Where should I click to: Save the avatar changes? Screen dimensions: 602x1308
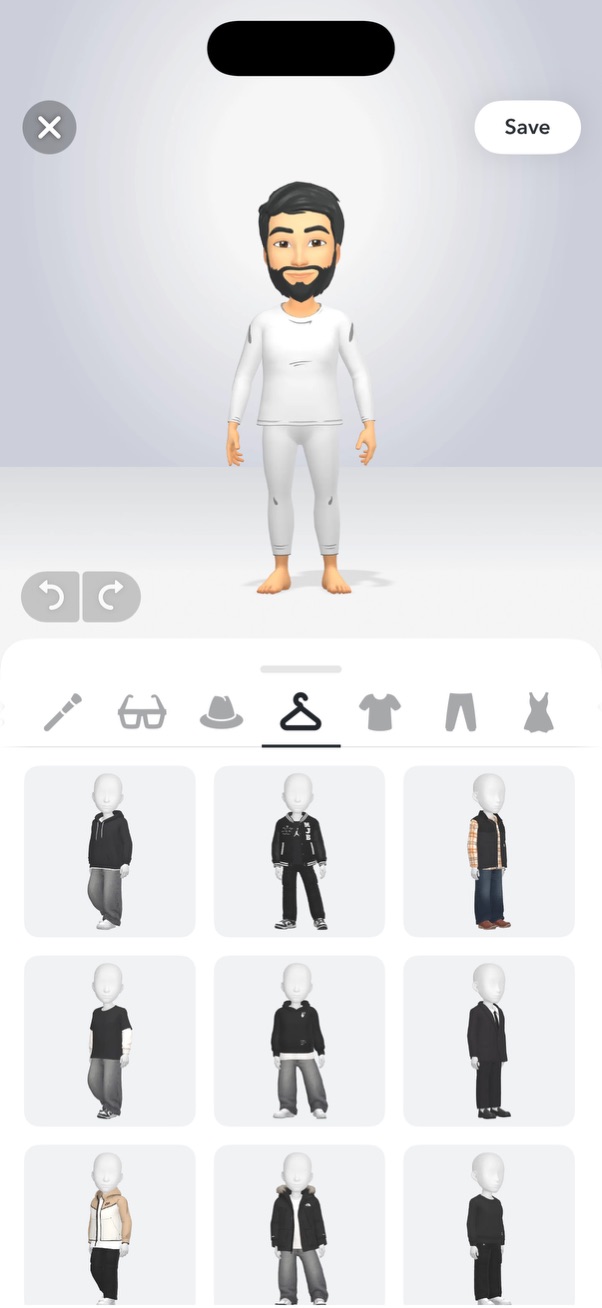point(527,127)
